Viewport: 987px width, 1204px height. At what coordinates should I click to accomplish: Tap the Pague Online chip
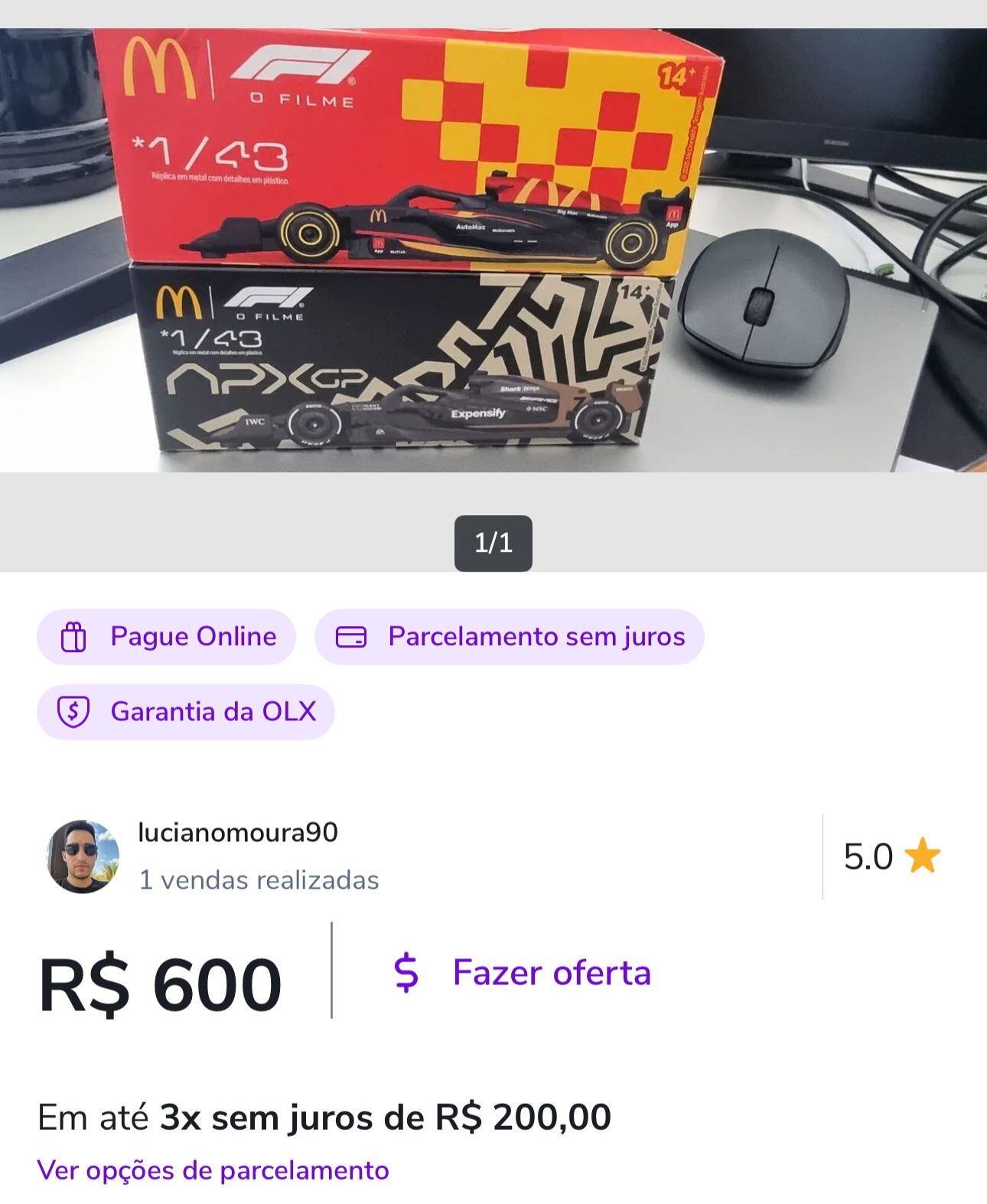(166, 637)
